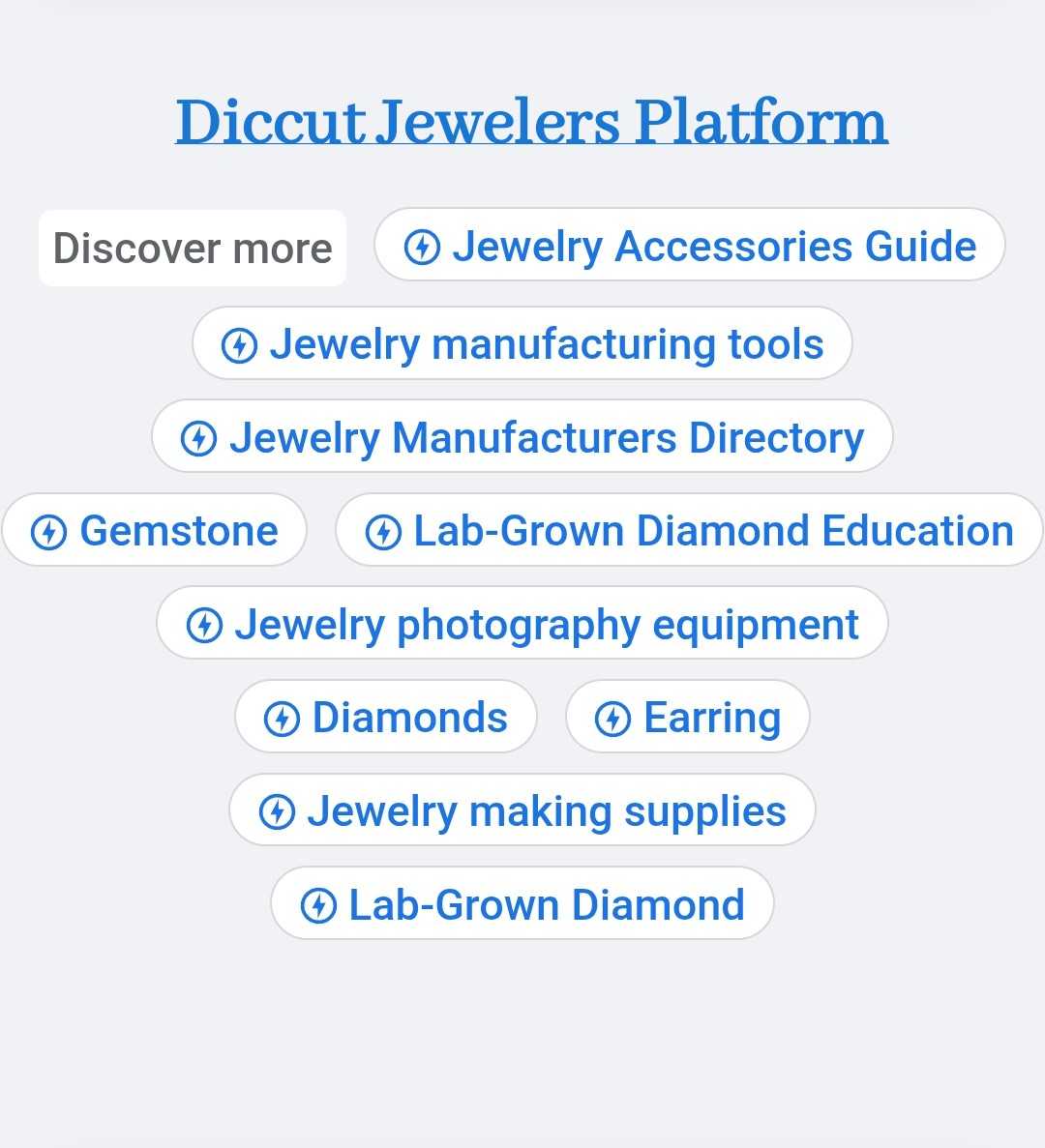
Task: Choose Jewelry making supplies chip
Action: pos(522,810)
